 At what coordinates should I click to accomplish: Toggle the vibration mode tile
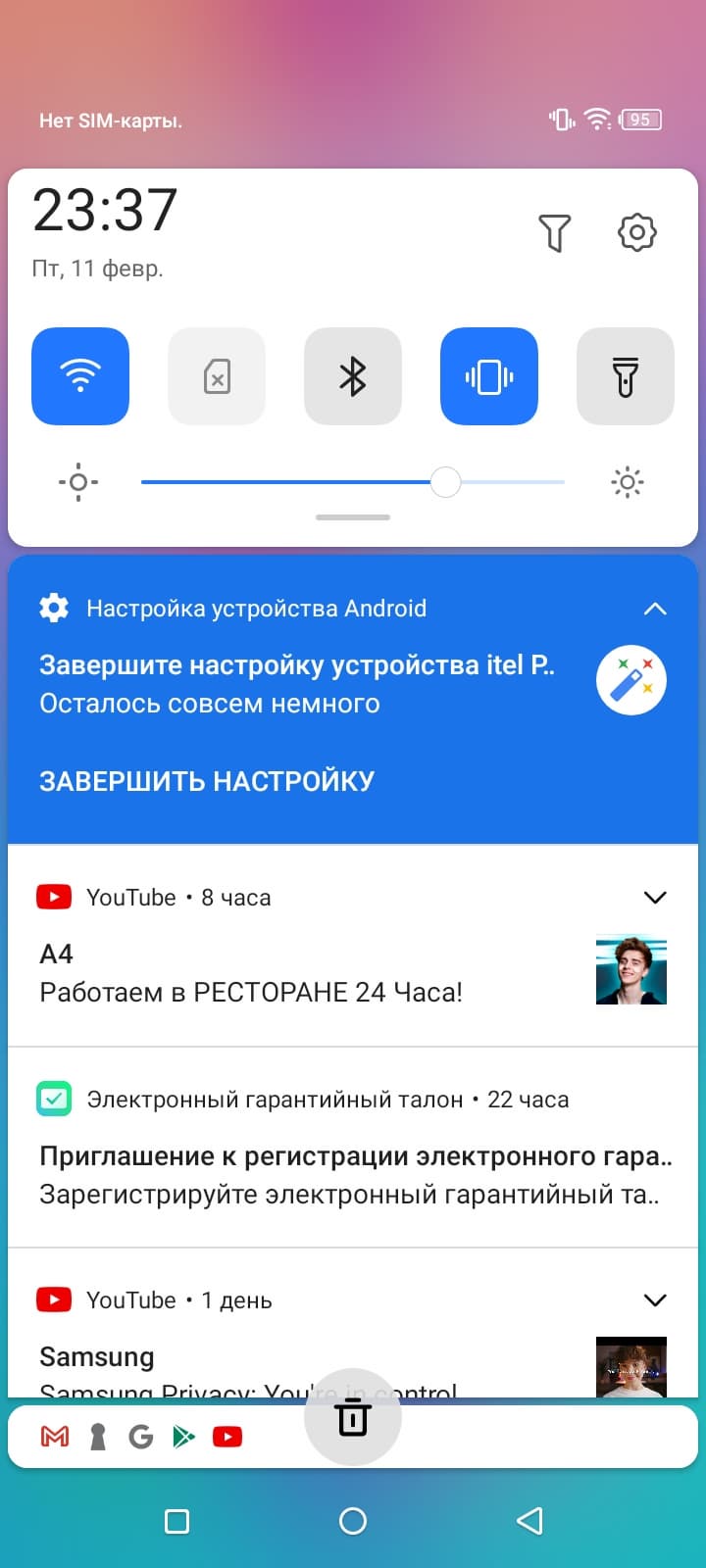click(488, 376)
